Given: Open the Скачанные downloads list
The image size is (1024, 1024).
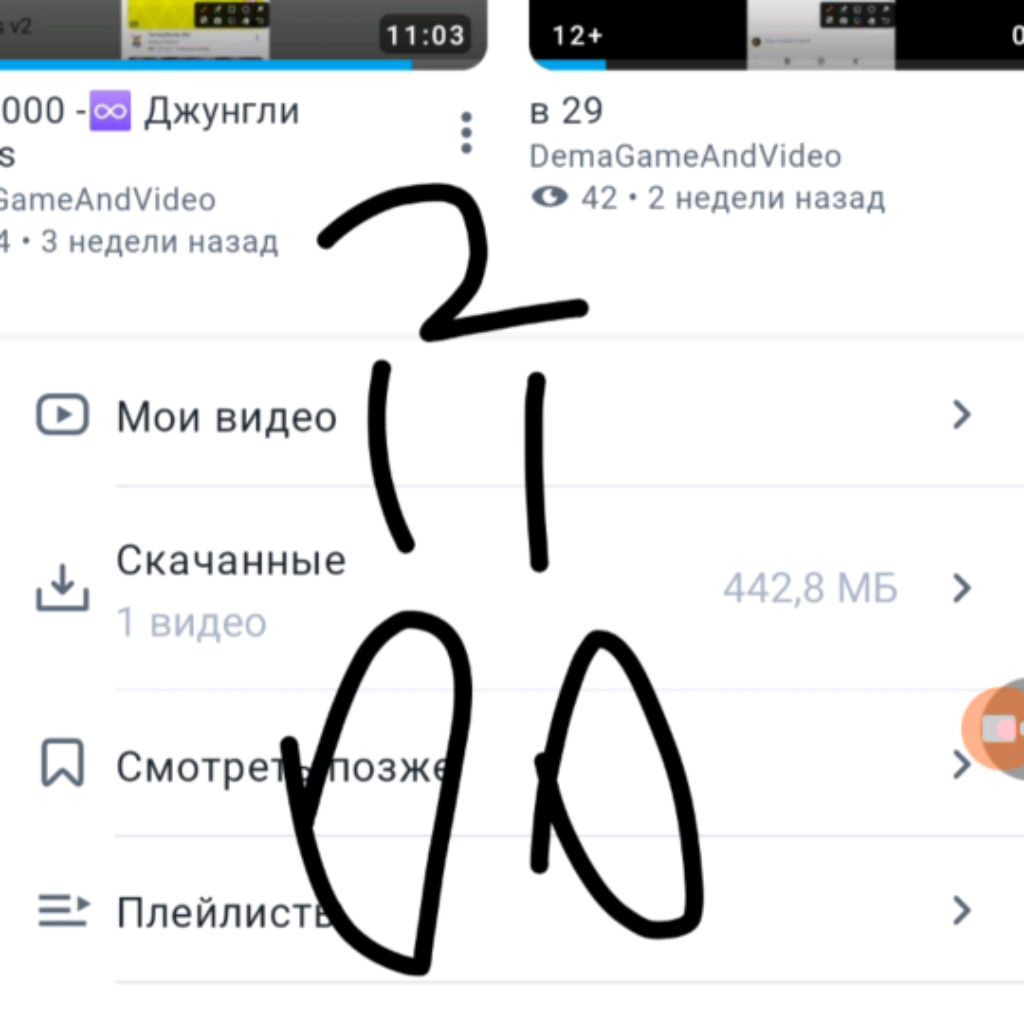Looking at the screenshot, I should pyautogui.click(x=230, y=588).
